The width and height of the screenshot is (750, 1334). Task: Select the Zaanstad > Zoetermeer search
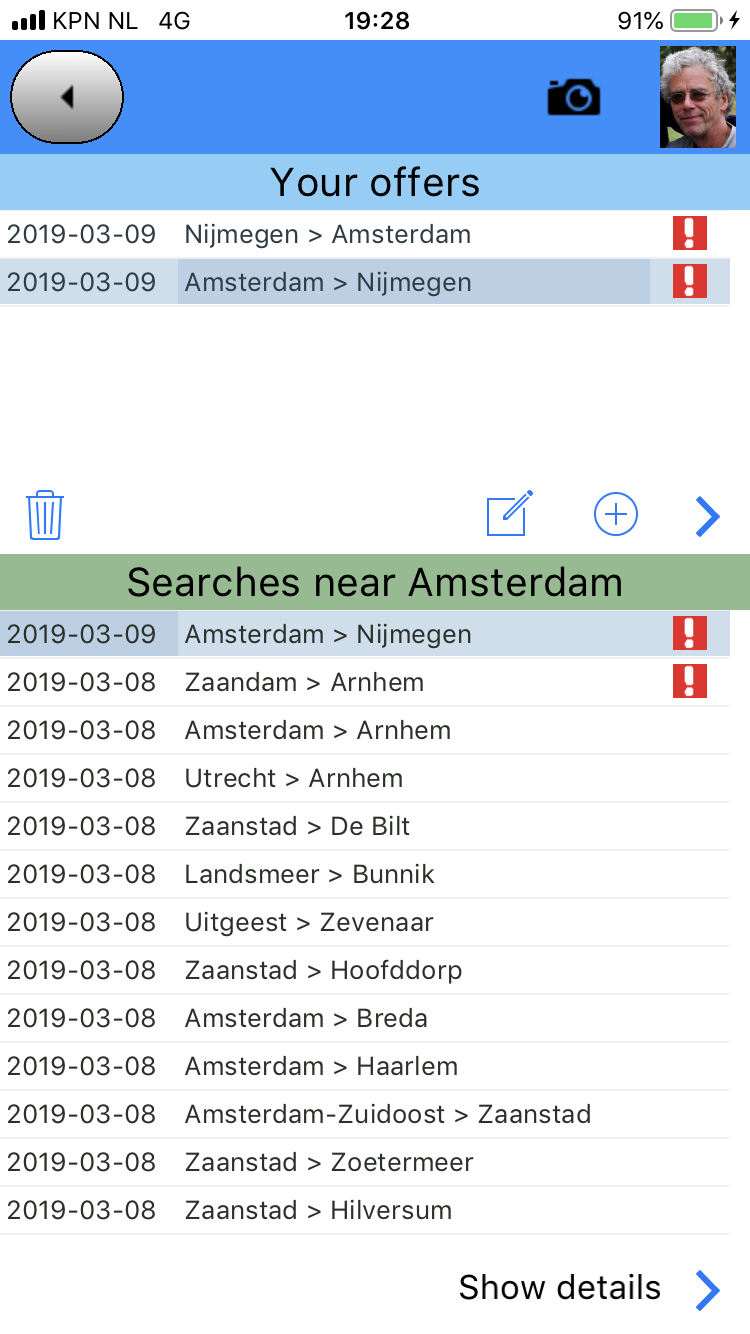pyautogui.click(x=365, y=1163)
